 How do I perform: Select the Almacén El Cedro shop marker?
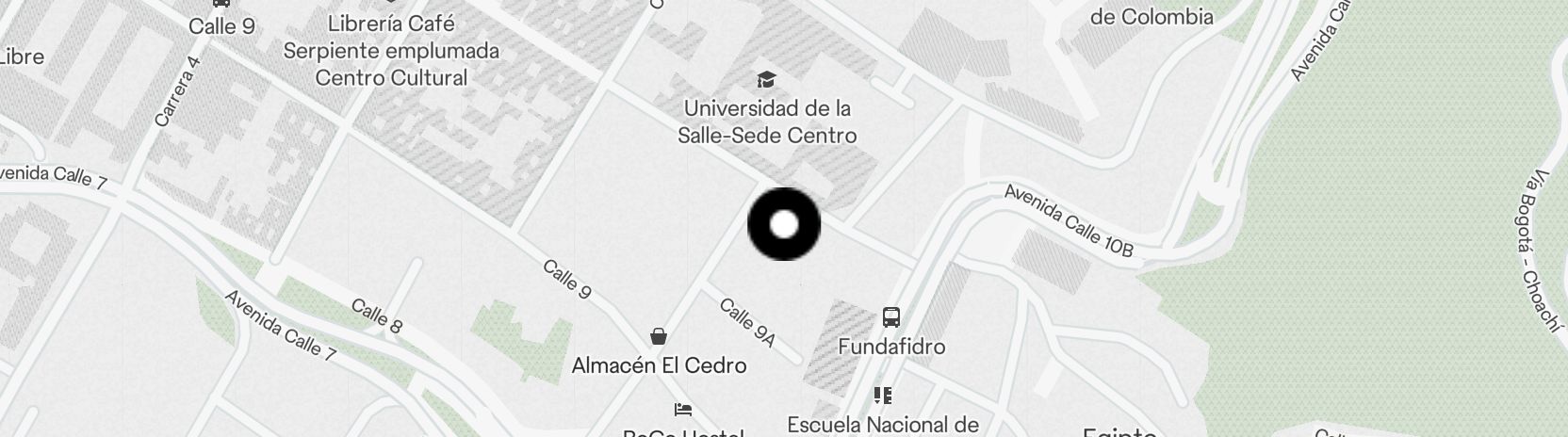pyautogui.click(x=659, y=336)
